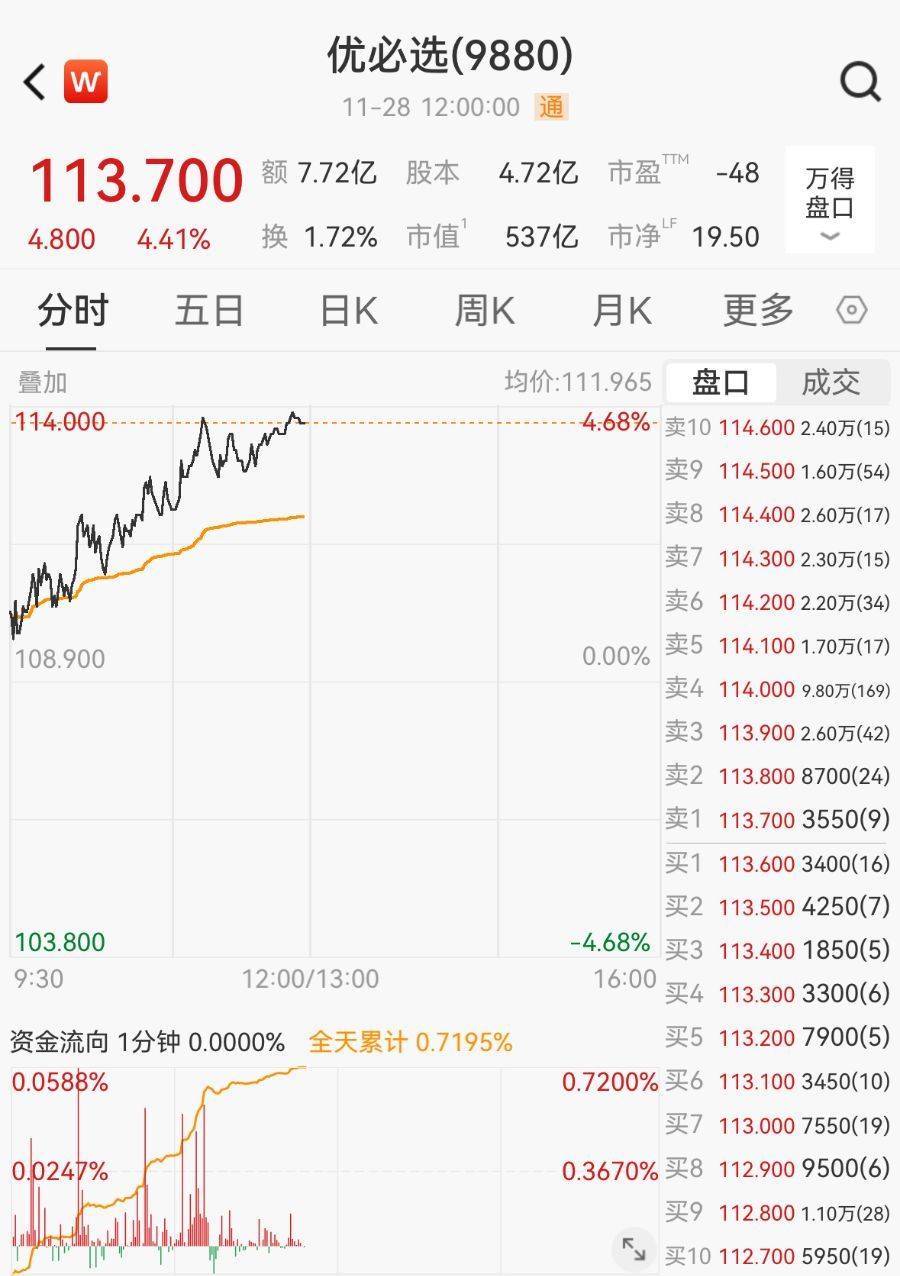This screenshot has width=900, height=1276.
Task: Select the 月K chart tab
Action: click(621, 311)
